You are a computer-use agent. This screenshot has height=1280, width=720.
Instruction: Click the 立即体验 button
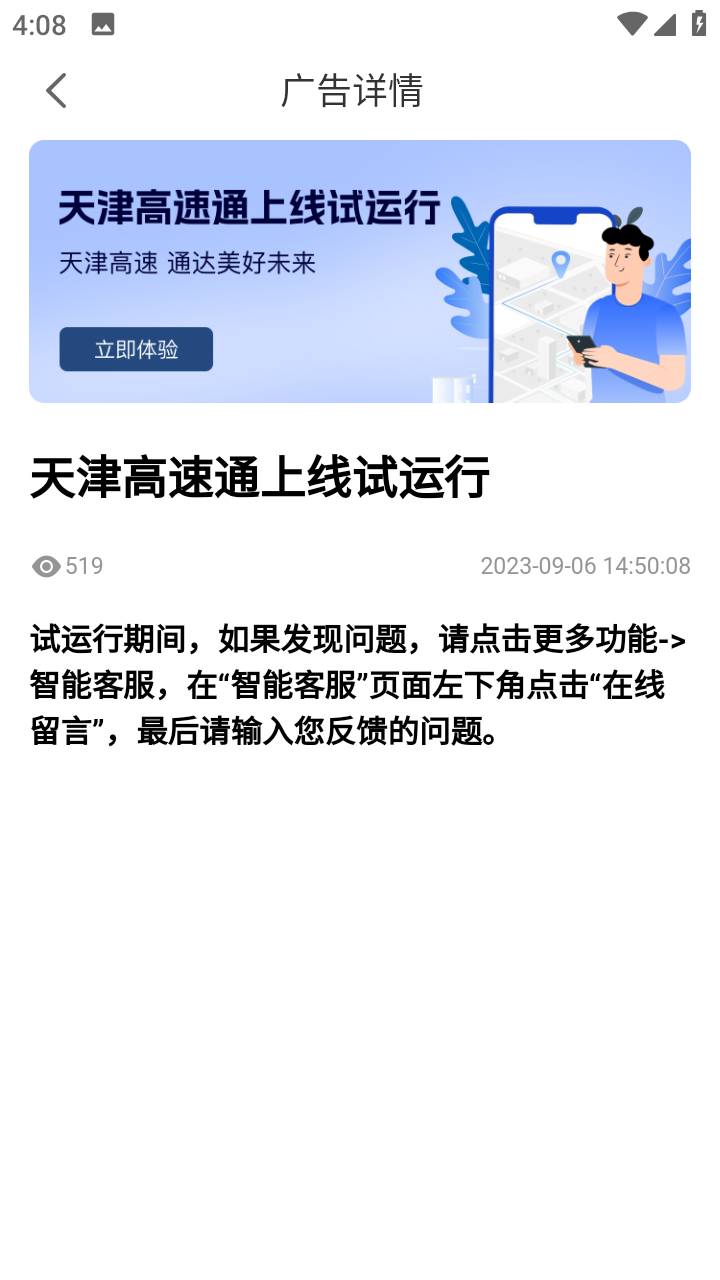pos(135,349)
